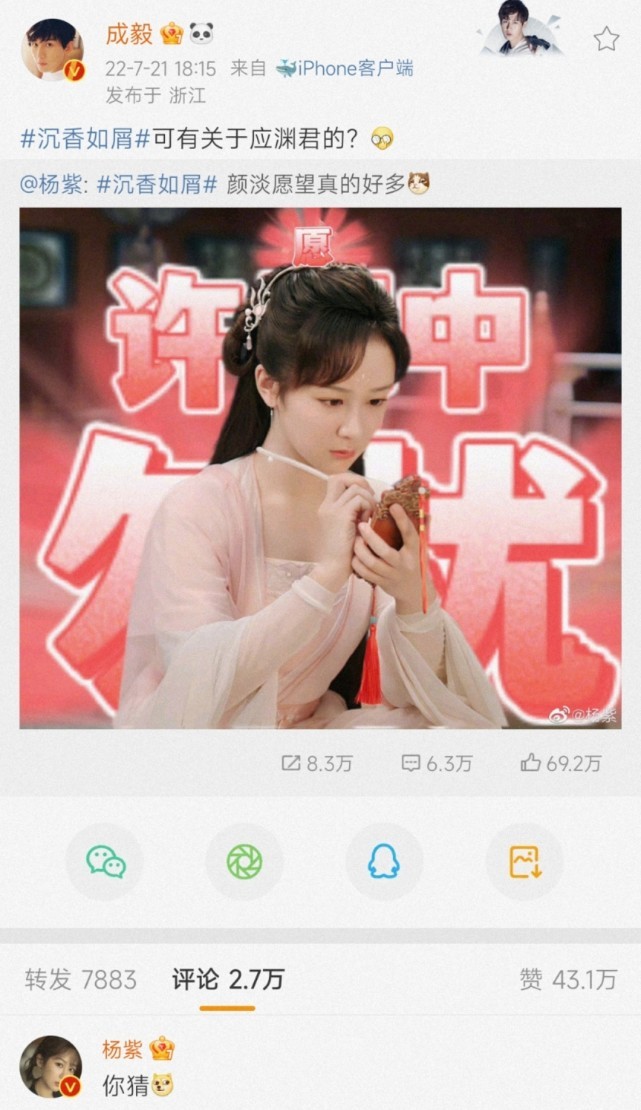
Task: View the 赞 43.1万 likes list
Action: click(x=567, y=980)
